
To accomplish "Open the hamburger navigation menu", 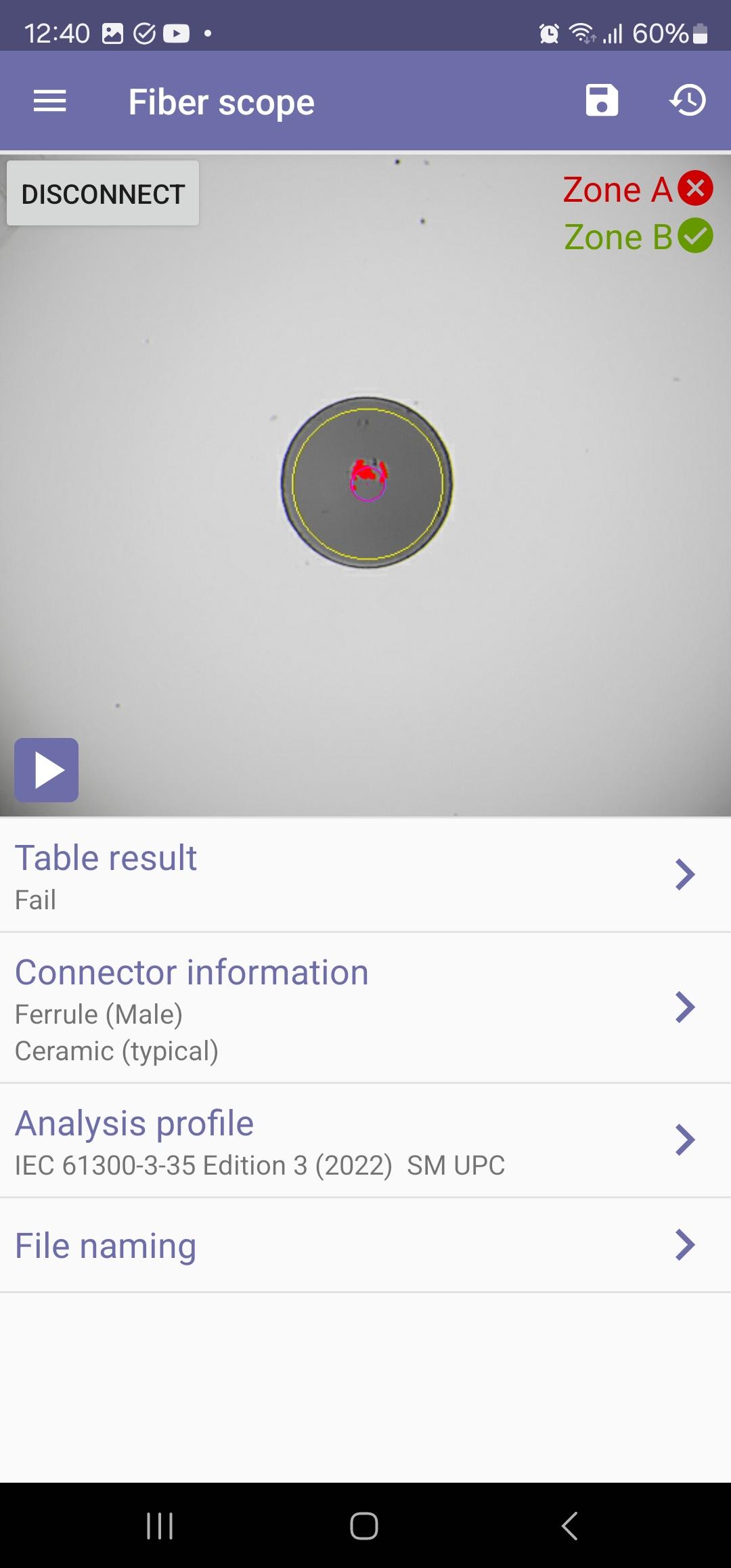I will point(50,102).
